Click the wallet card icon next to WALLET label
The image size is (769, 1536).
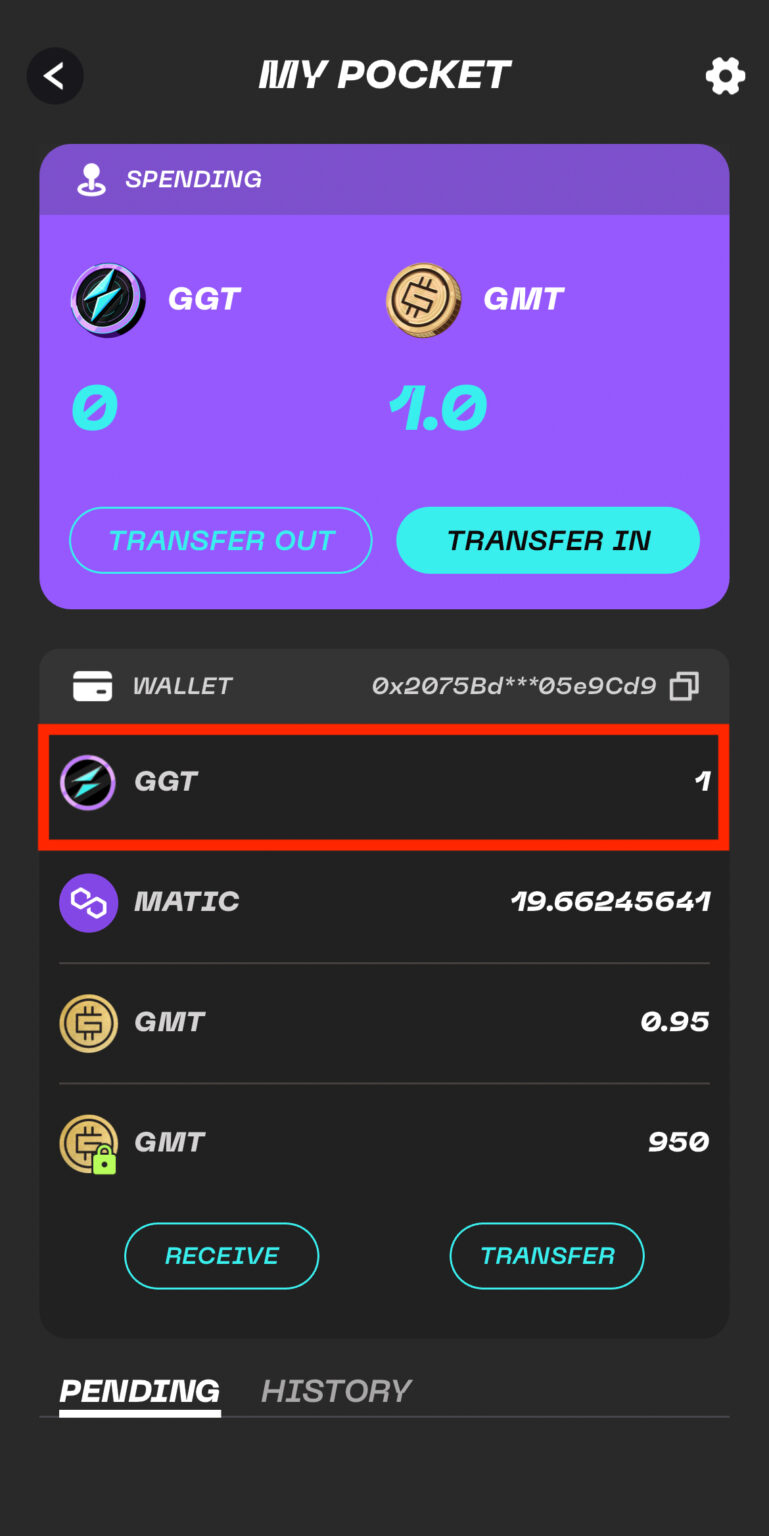pos(93,686)
